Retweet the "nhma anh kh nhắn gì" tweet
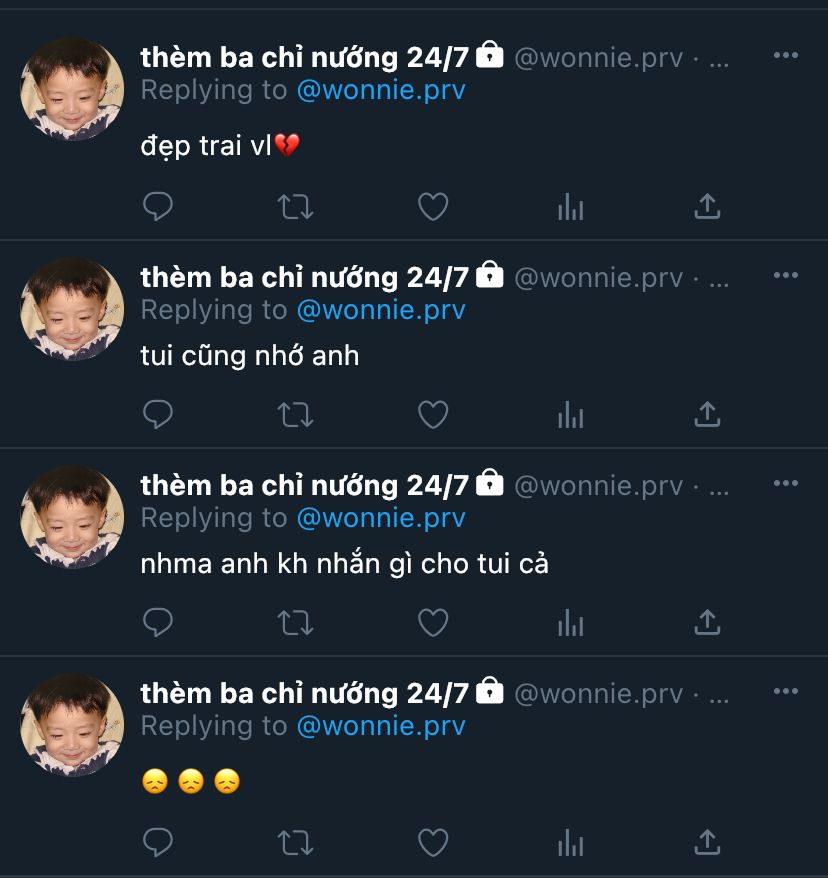Screen dimensions: 828x878 coord(296,623)
